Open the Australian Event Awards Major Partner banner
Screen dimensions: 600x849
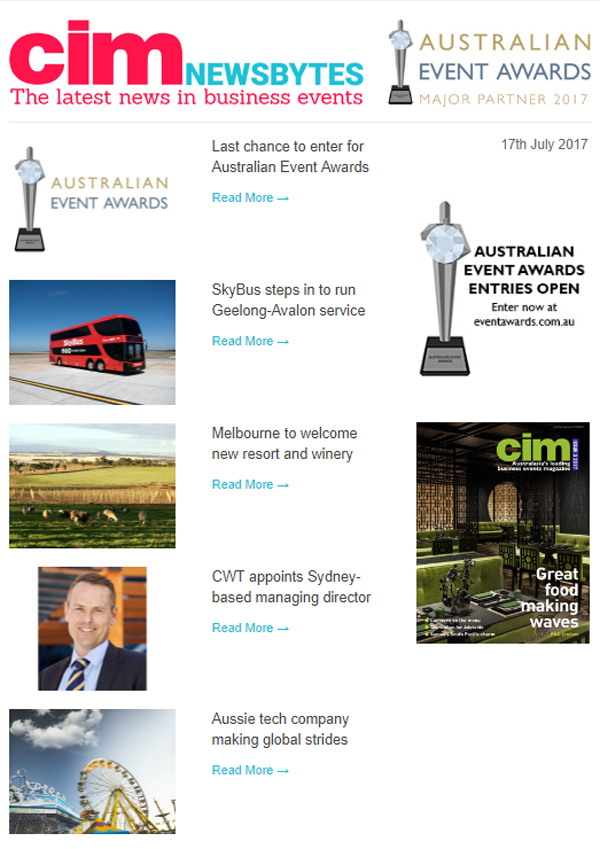[x=490, y=63]
